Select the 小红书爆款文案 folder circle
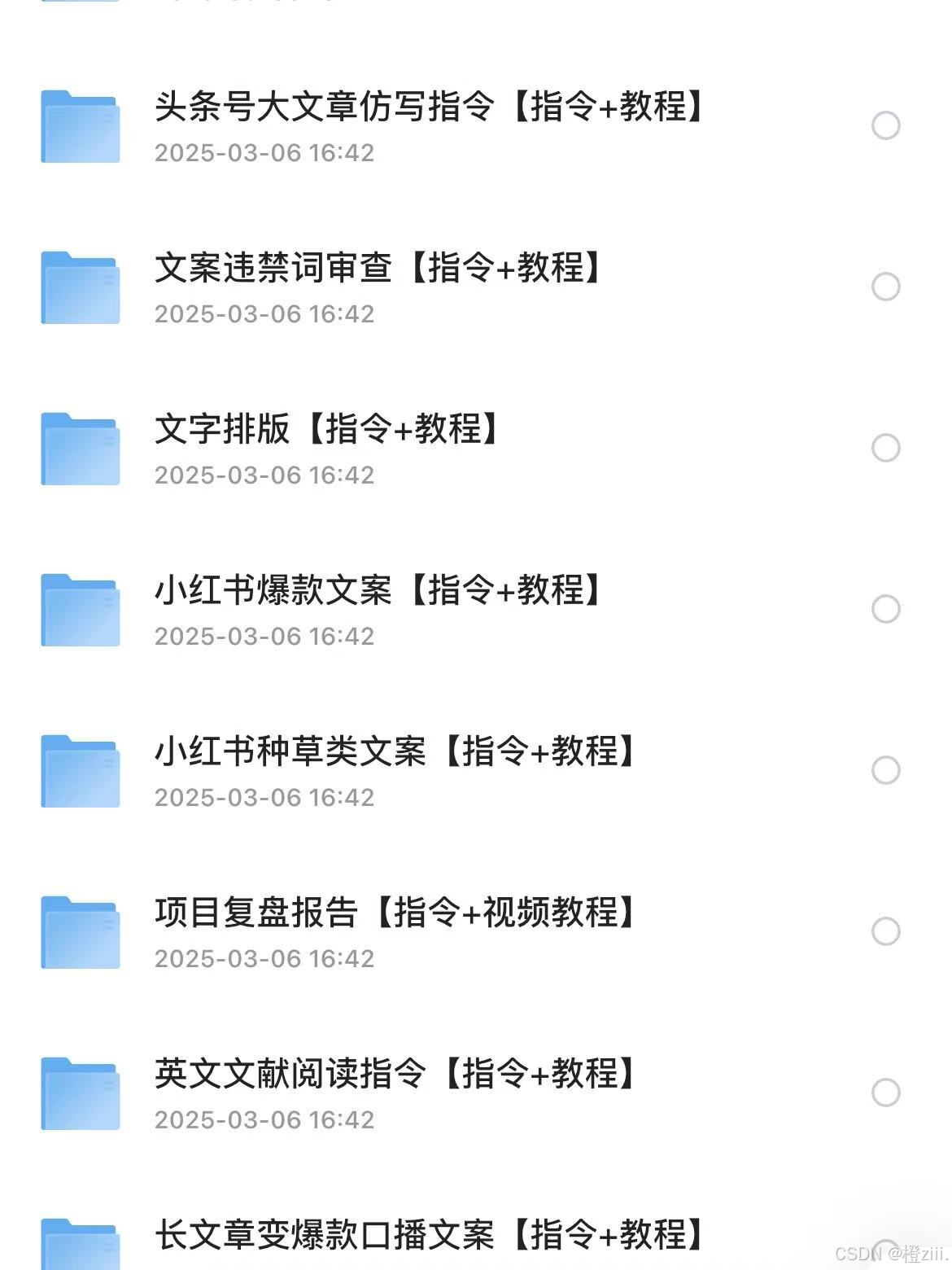This screenshot has width=952, height=1270. click(x=885, y=609)
